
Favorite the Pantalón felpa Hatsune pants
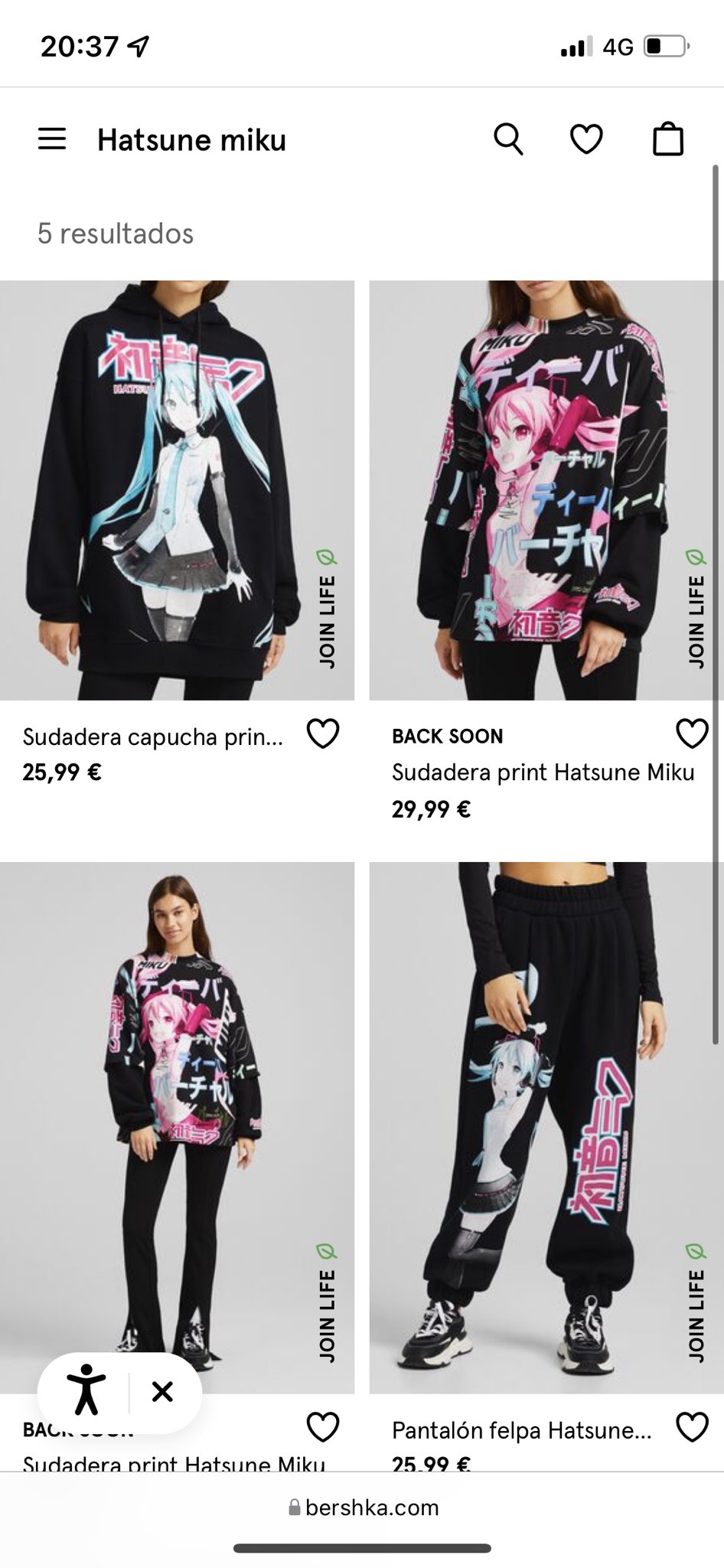tap(692, 1427)
